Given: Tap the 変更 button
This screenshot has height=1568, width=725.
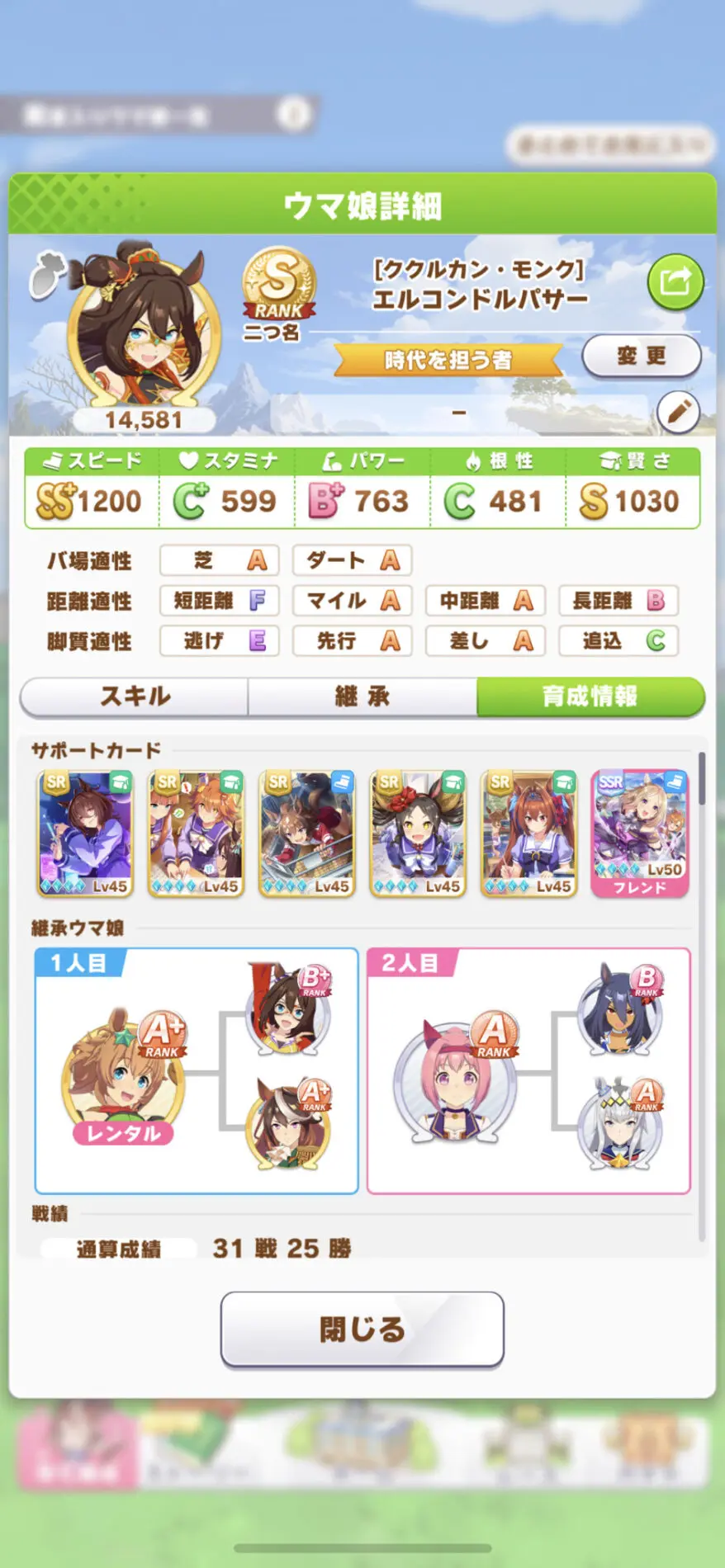Looking at the screenshot, I should pyautogui.click(x=642, y=357).
